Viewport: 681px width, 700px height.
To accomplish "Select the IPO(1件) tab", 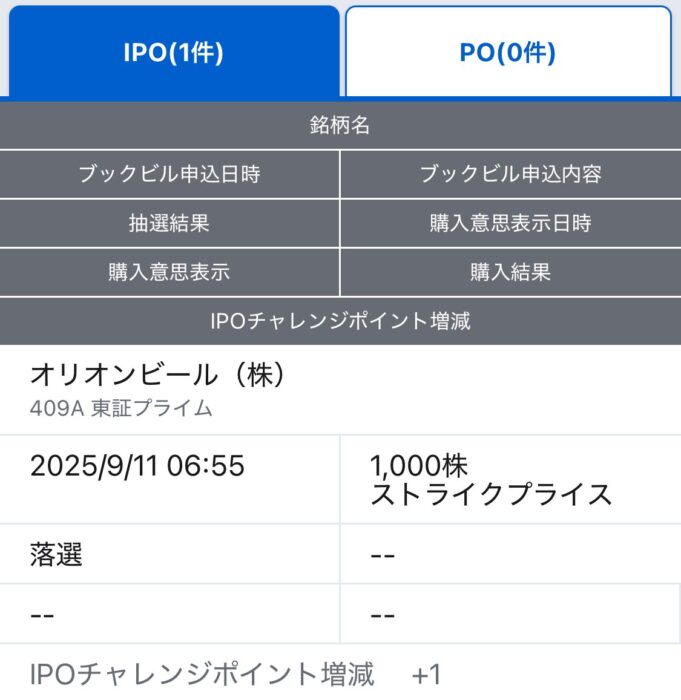I will tap(173, 52).
